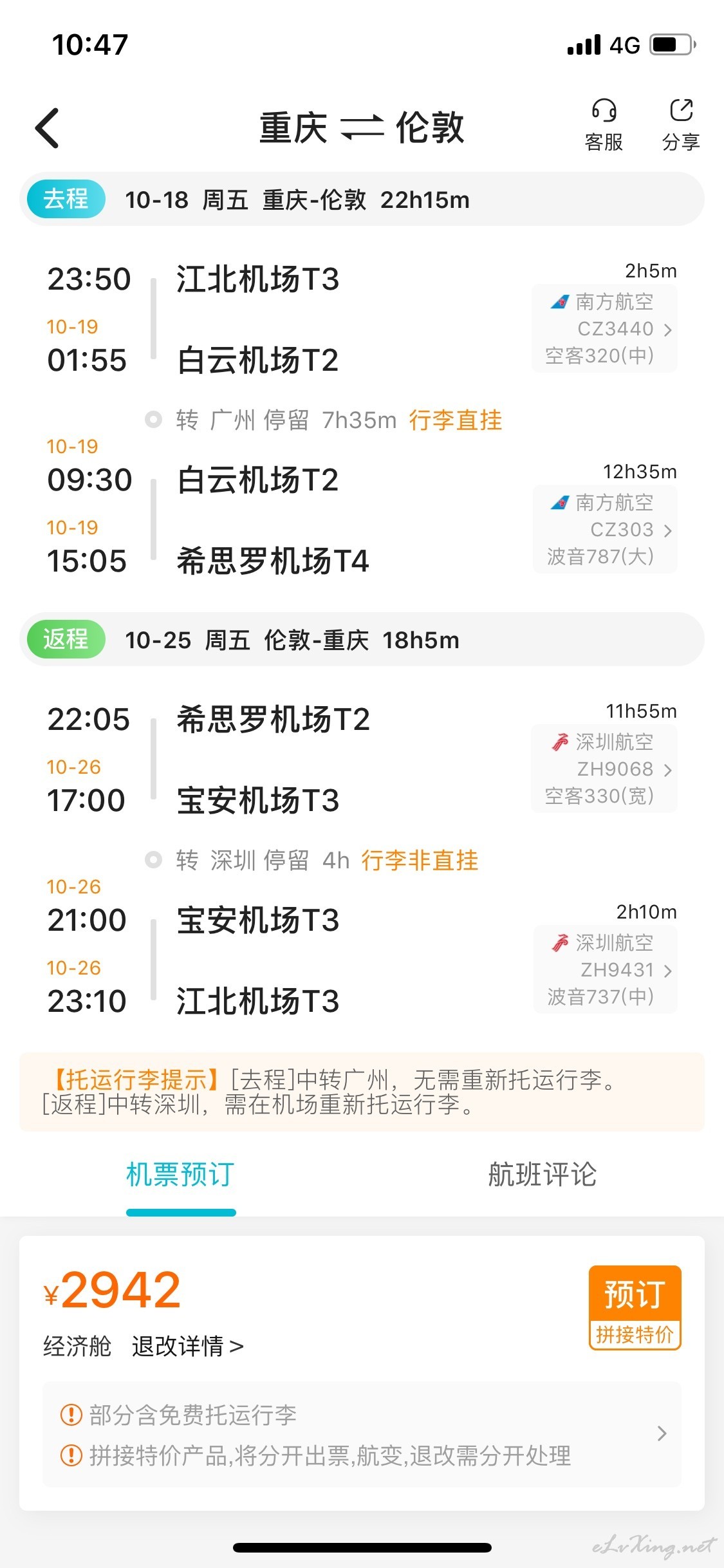The image size is (724, 1568).
Task: Select the 机票预订 tab
Action: [180, 1174]
